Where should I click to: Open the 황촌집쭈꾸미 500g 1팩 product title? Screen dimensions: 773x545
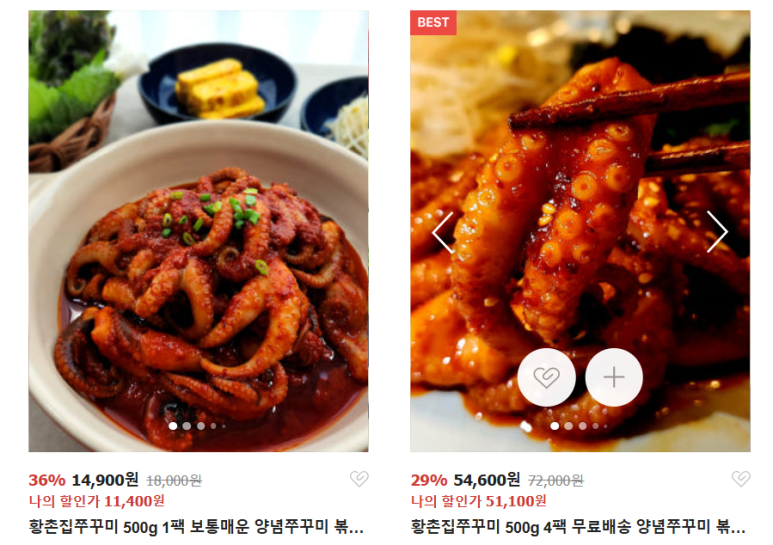[x=195, y=525]
